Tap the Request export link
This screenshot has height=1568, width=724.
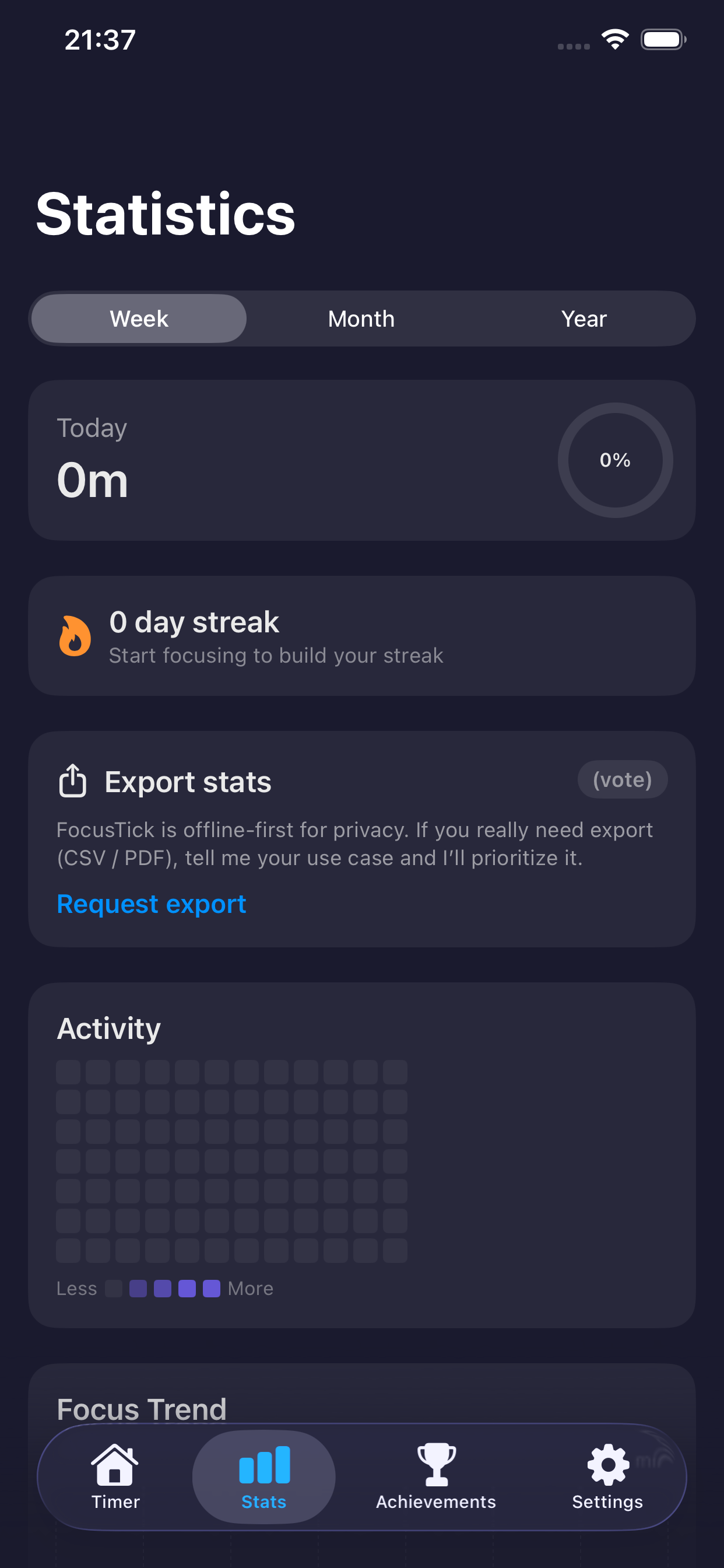pos(152,904)
